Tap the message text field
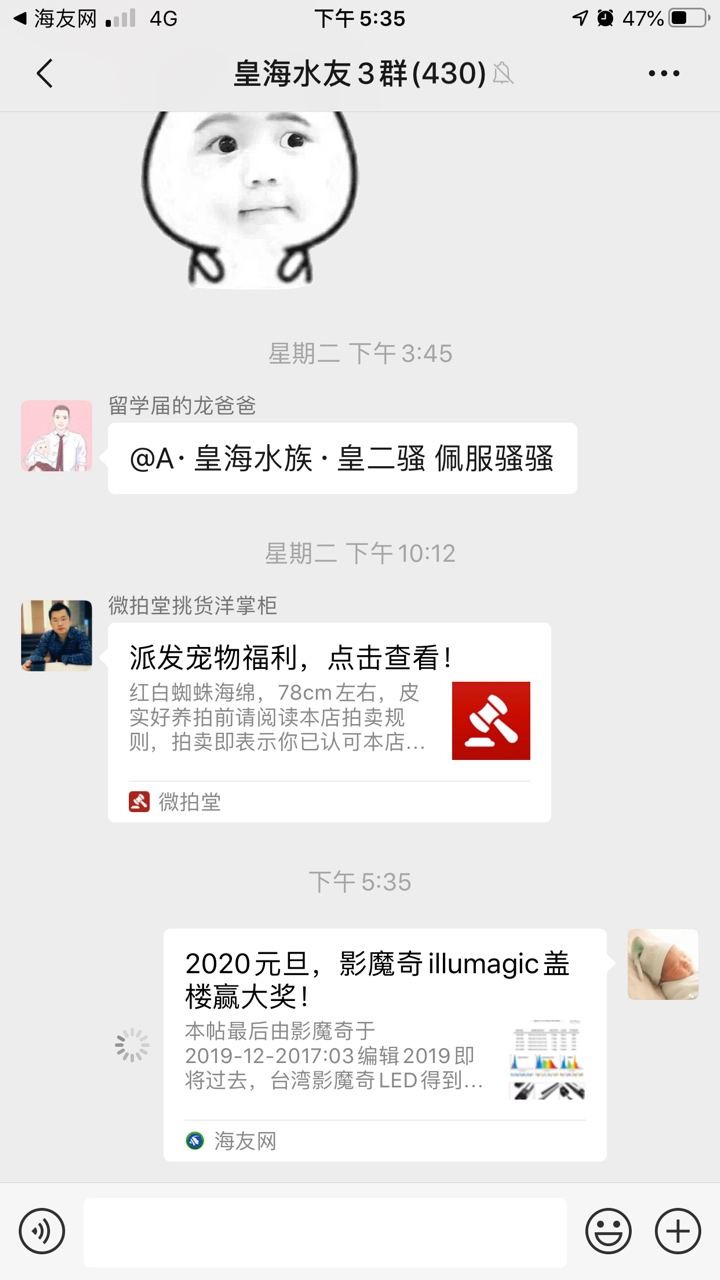Viewport: 720px width, 1280px height. (325, 1232)
